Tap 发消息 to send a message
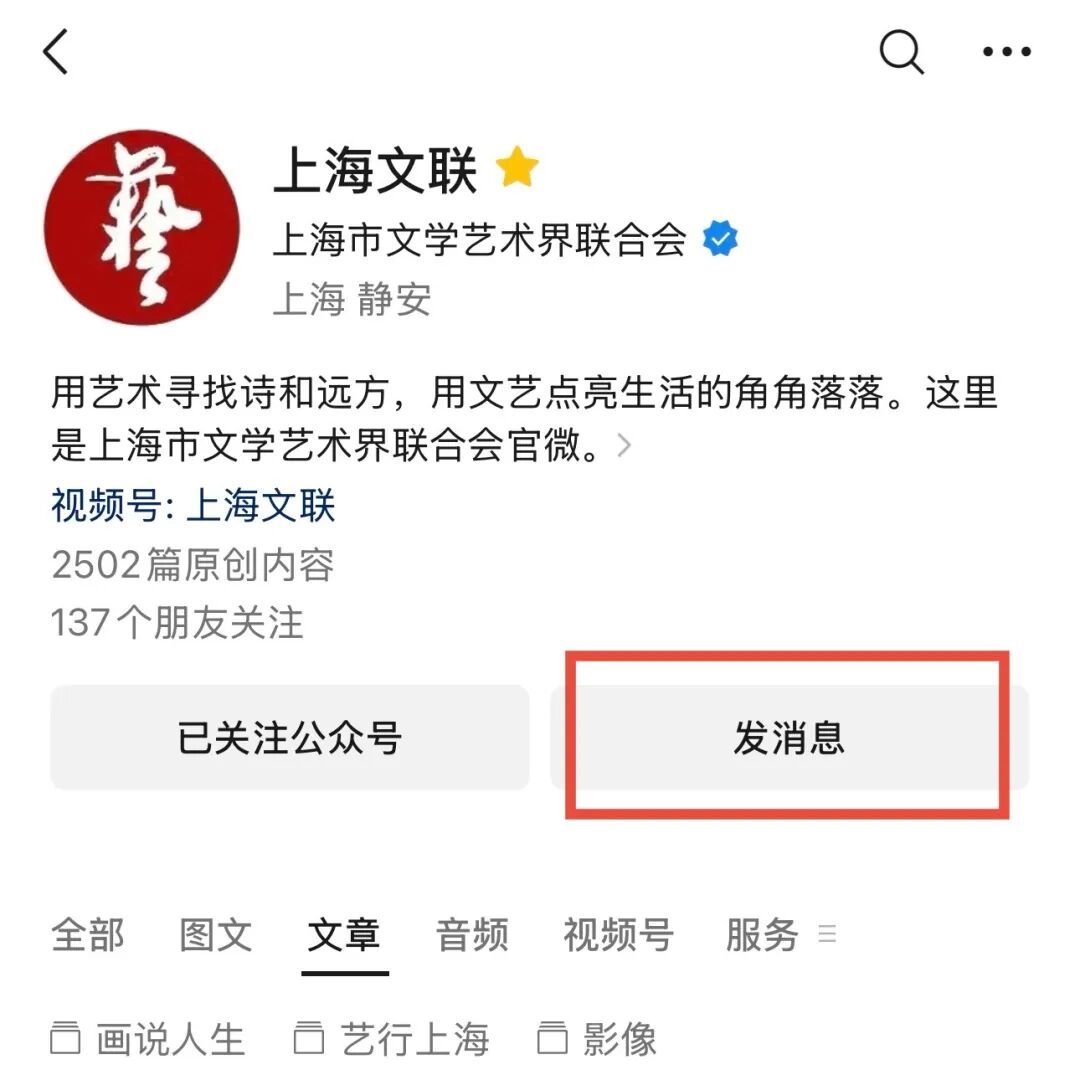1080x1080 pixels. coord(788,738)
